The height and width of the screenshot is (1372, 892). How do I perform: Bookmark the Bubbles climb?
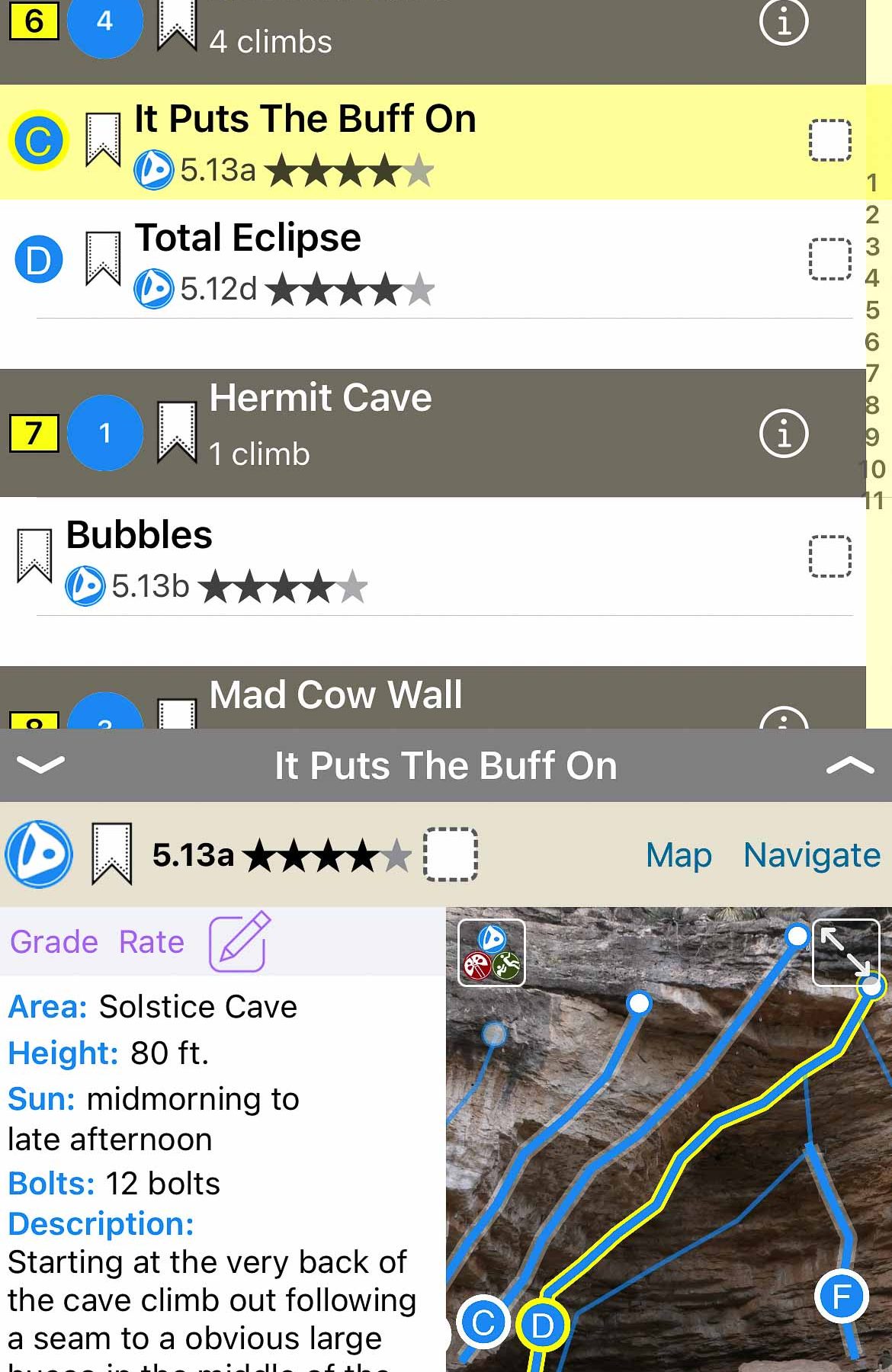[34, 556]
